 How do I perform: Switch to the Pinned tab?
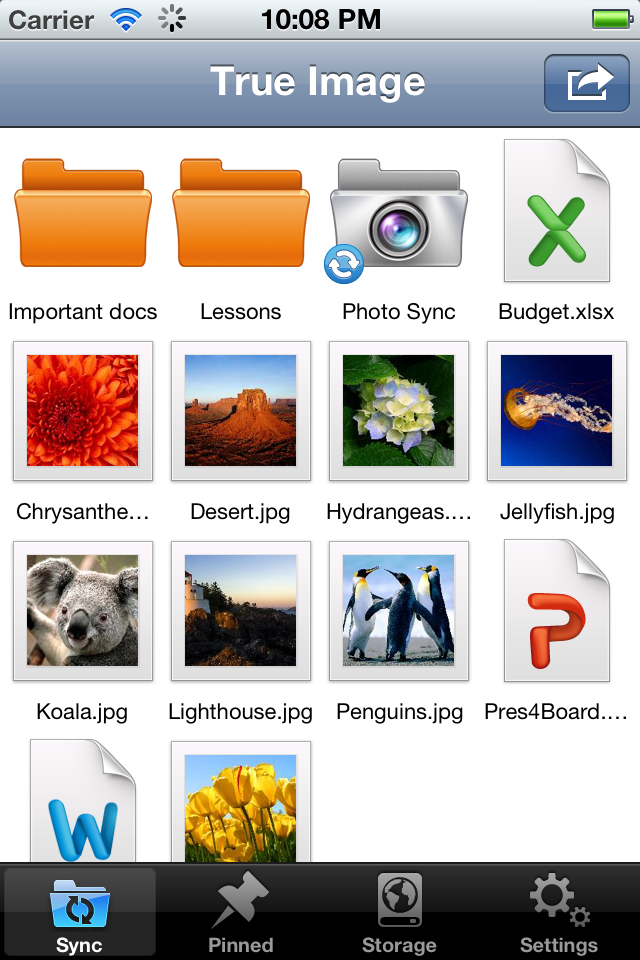tap(240, 912)
